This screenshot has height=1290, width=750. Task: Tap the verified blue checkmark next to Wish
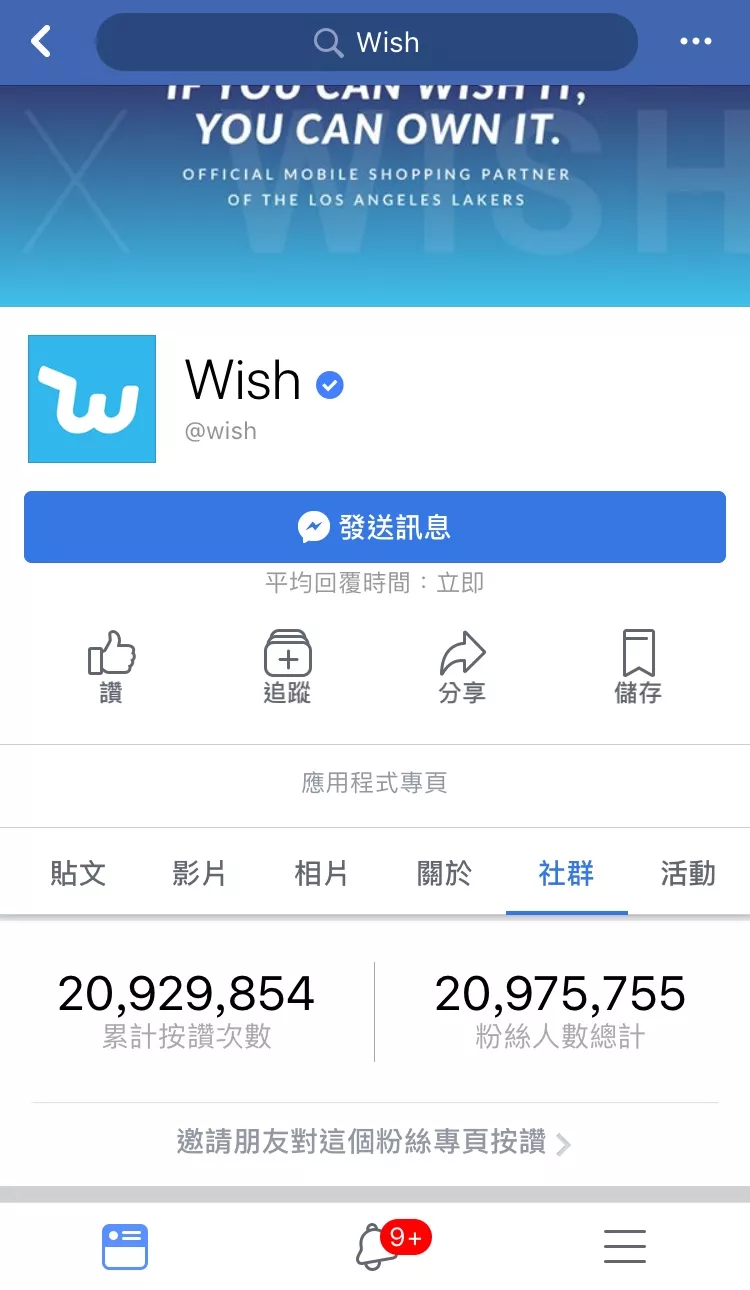point(330,384)
